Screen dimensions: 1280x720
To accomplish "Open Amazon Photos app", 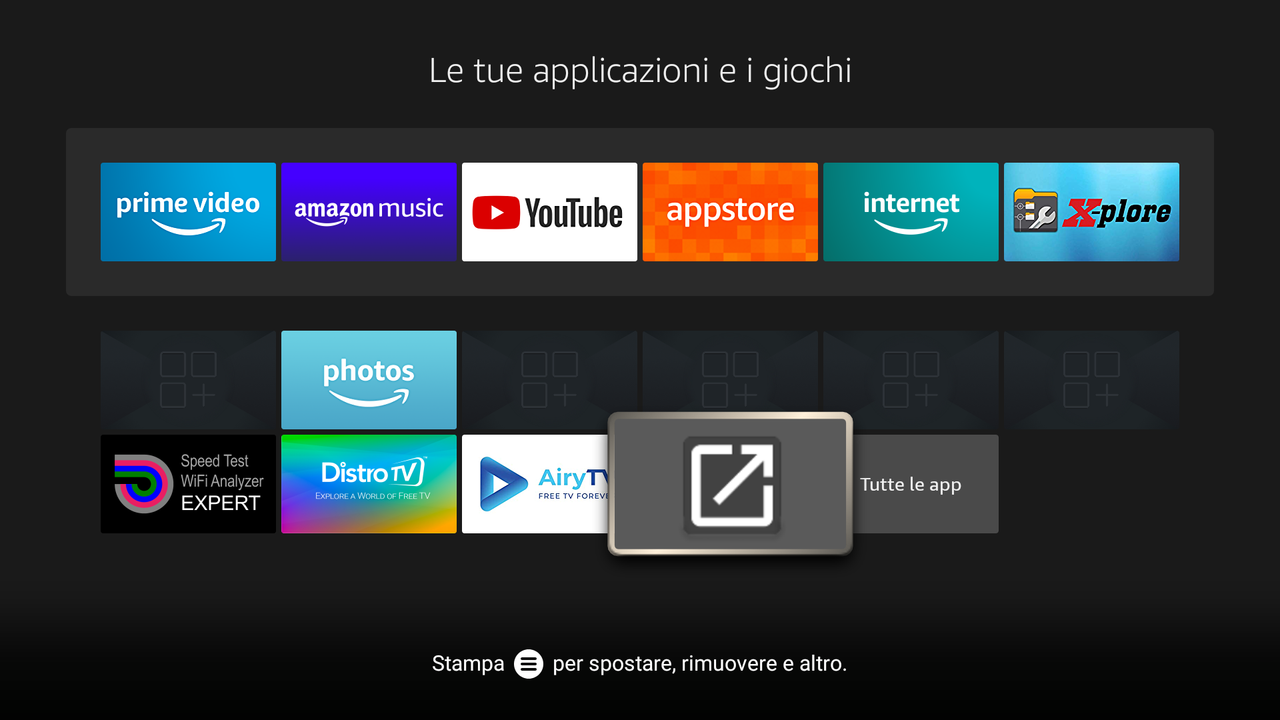I will (369, 380).
